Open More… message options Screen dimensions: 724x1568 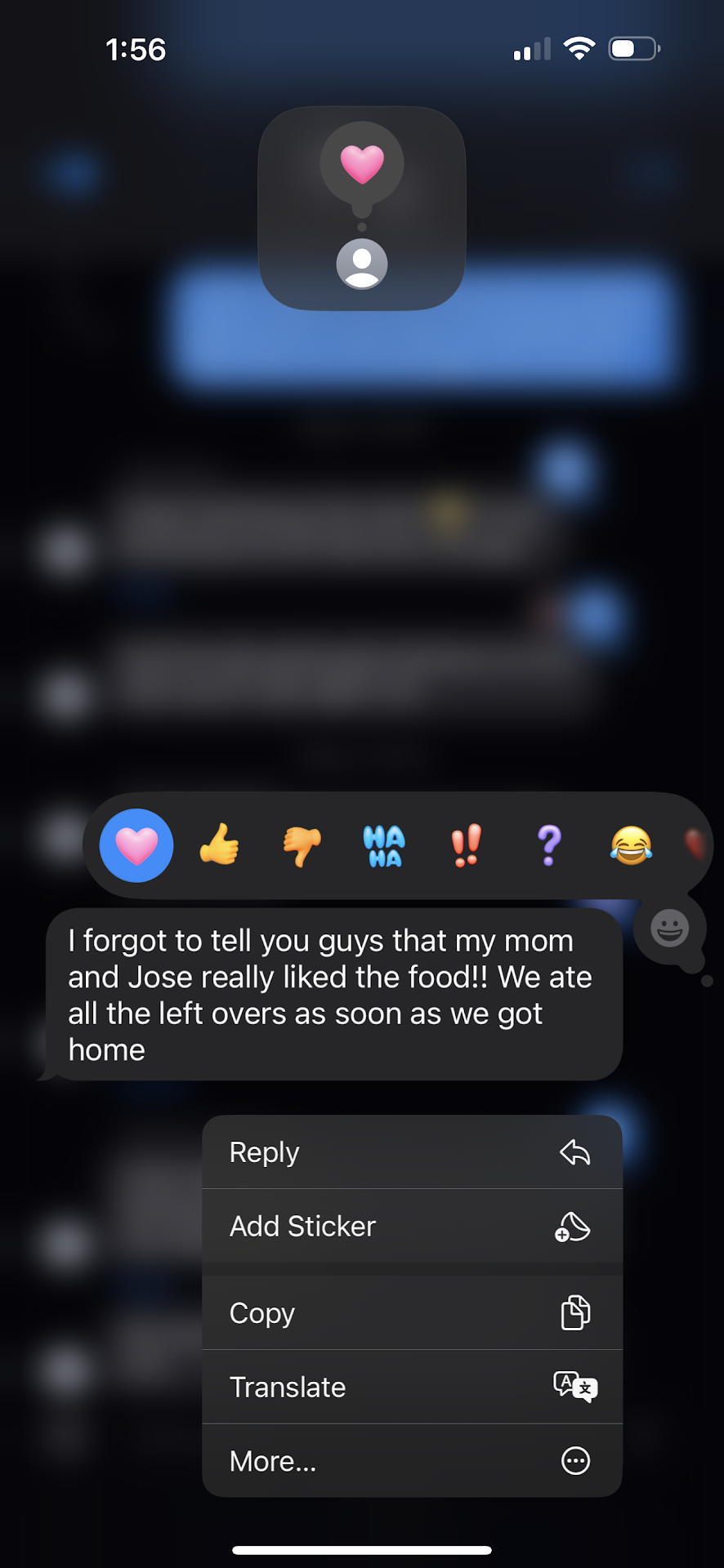pos(412,1461)
